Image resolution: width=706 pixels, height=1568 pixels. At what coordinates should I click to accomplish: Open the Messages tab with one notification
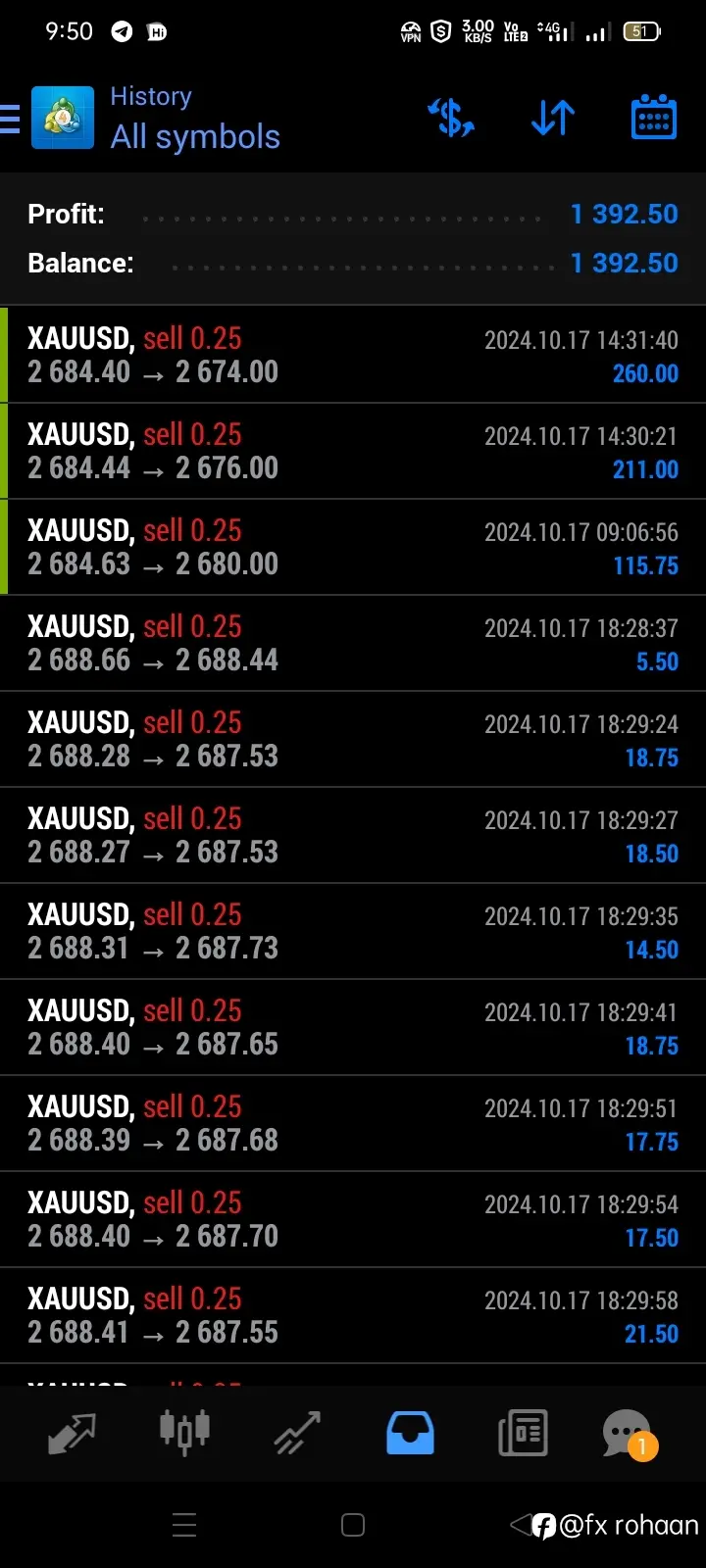[629, 1435]
